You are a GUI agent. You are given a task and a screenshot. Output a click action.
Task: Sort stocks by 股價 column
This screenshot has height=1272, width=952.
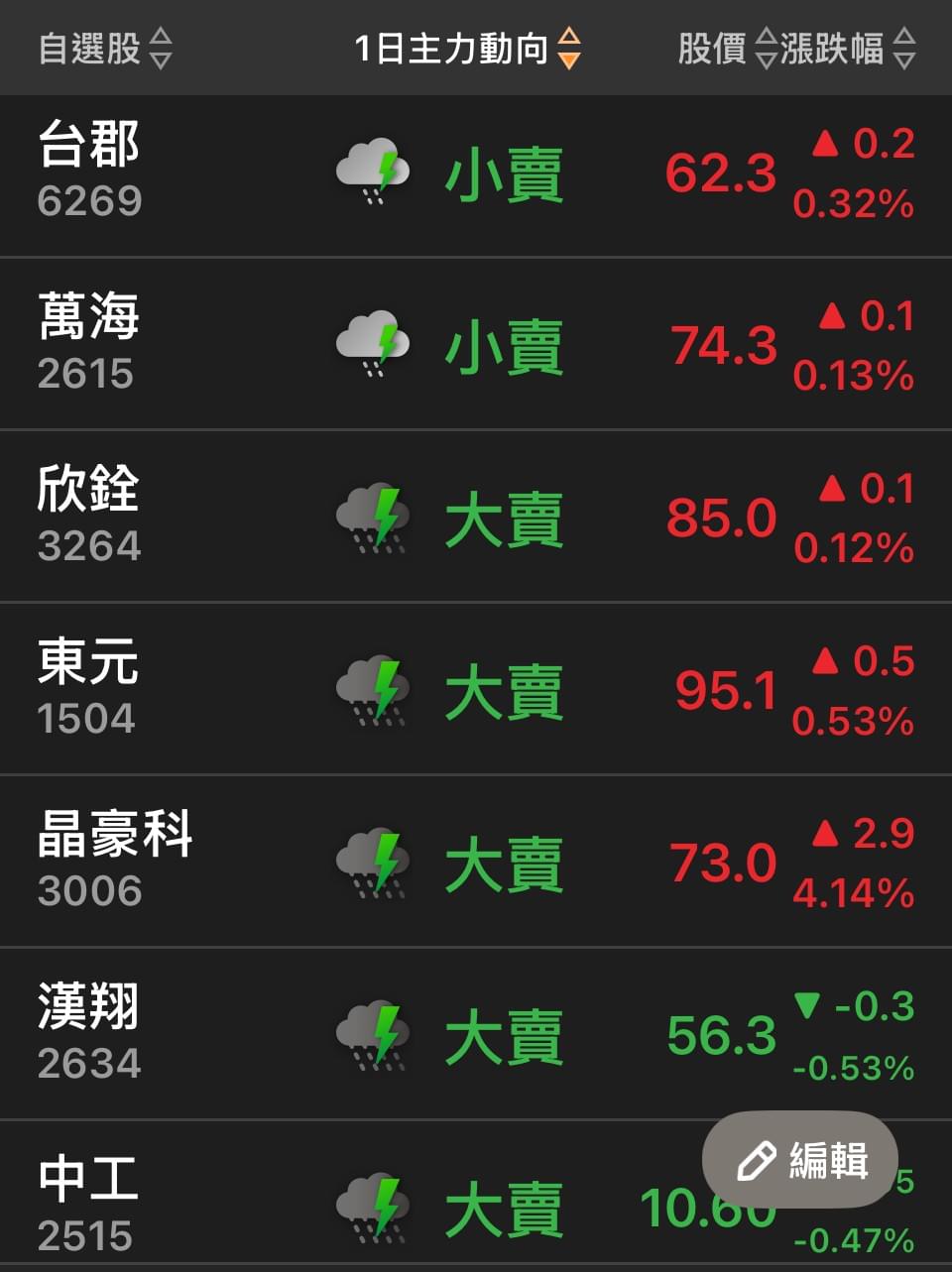726,48
